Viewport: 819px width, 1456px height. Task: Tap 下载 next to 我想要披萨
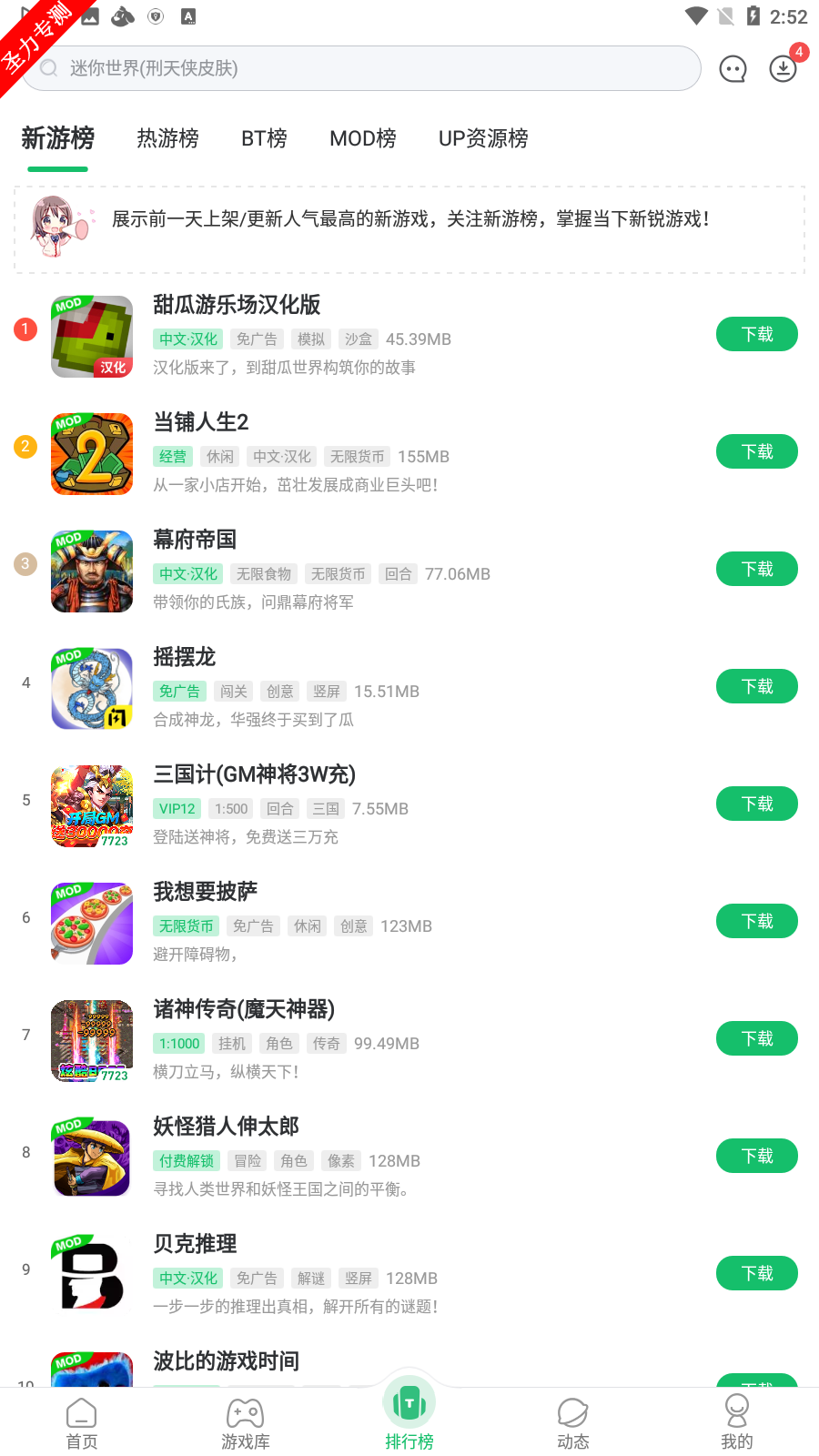pos(756,922)
